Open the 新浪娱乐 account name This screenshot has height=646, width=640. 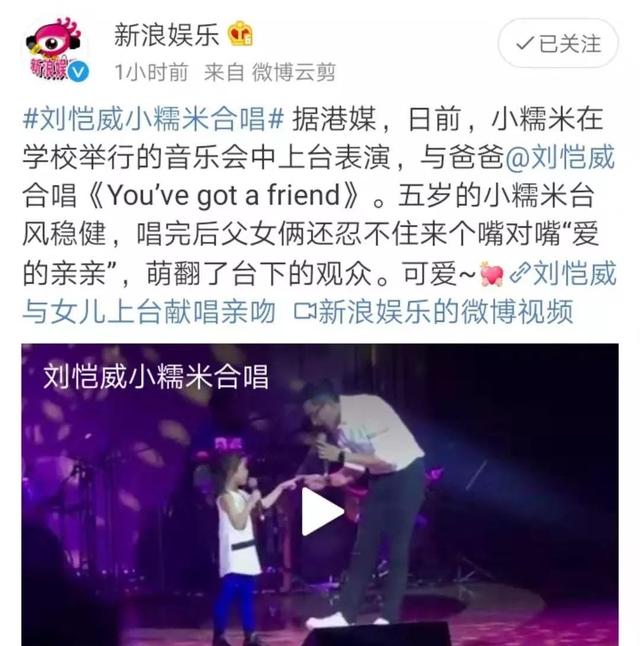click(165, 34)
